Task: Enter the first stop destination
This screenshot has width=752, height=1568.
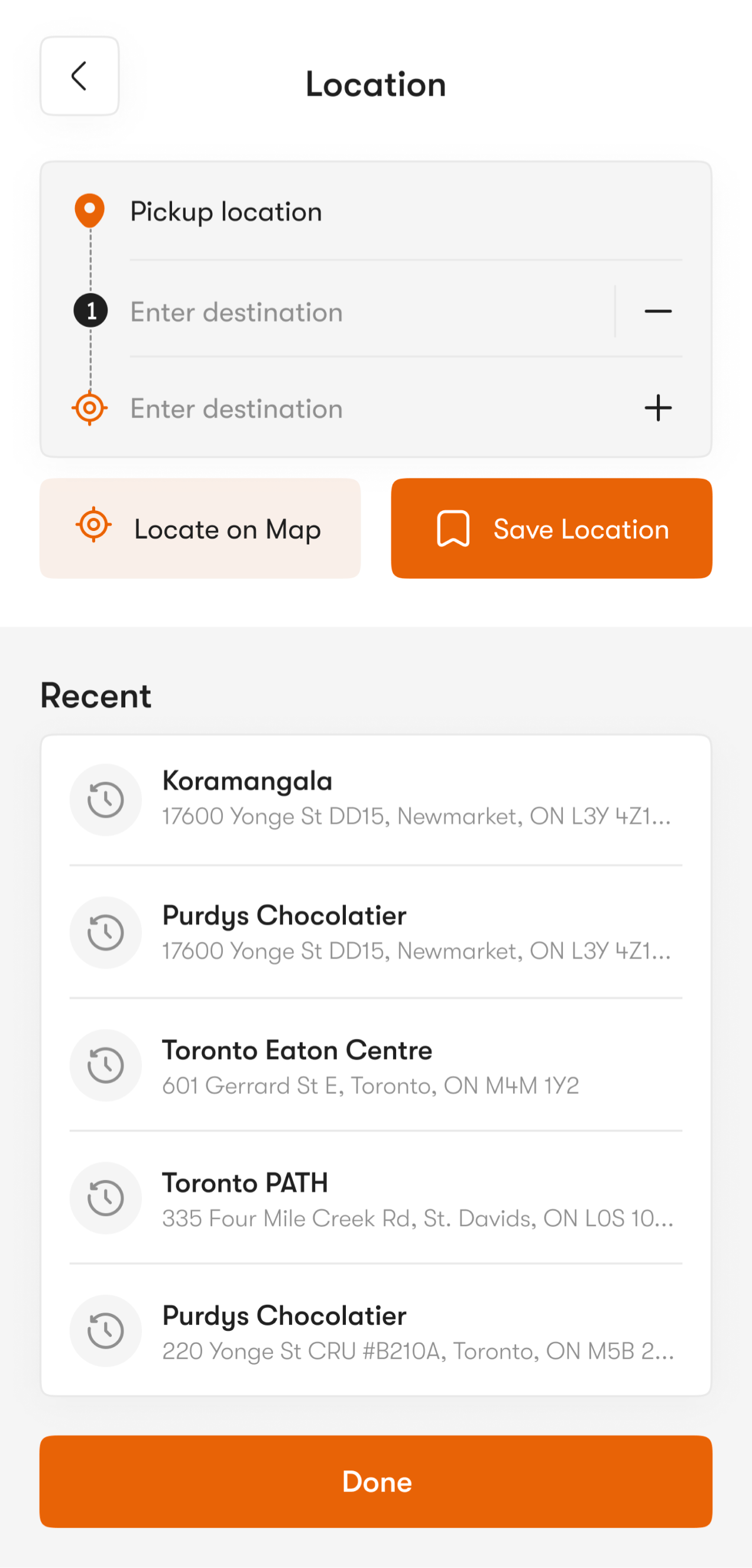Action: point(365,312)
